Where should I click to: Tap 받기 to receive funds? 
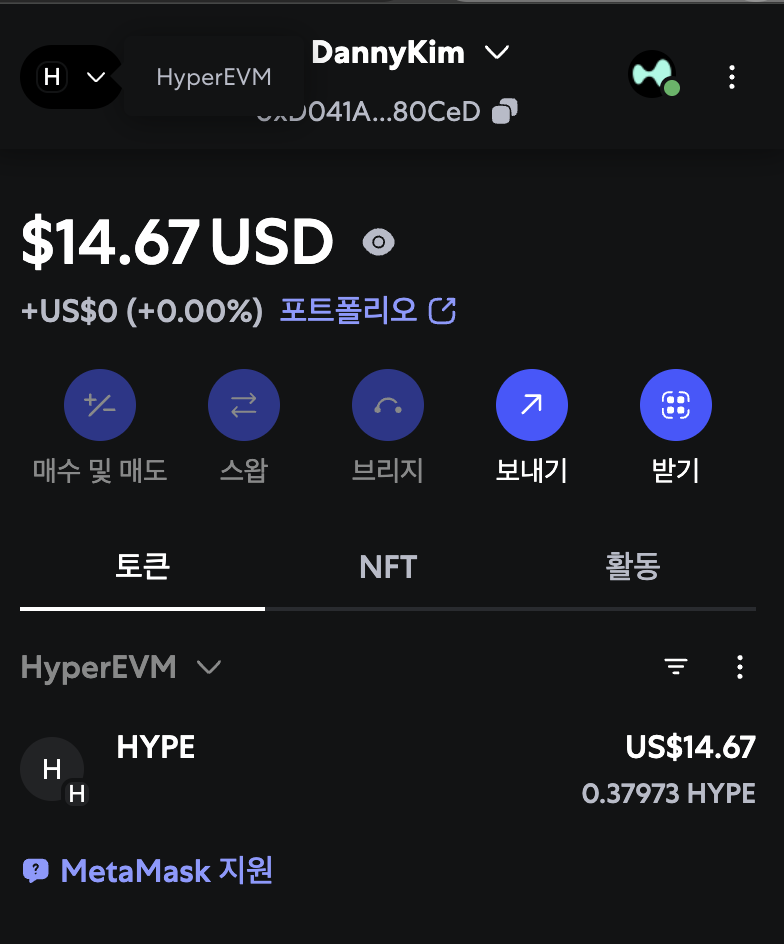point(675,405)
